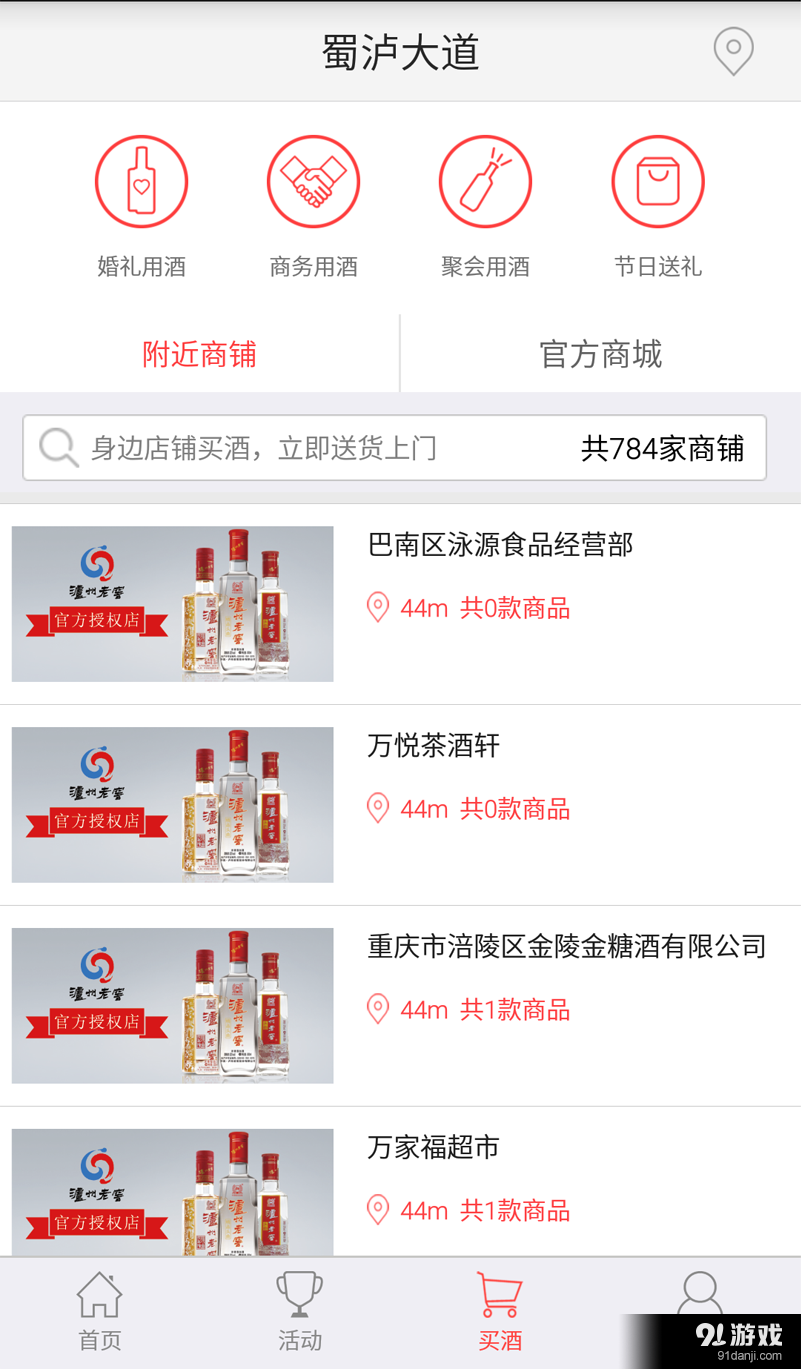Click the 官方授权店 banner thumbnail image
This screenshot has width=801, height=1369.
pos(171,604)
